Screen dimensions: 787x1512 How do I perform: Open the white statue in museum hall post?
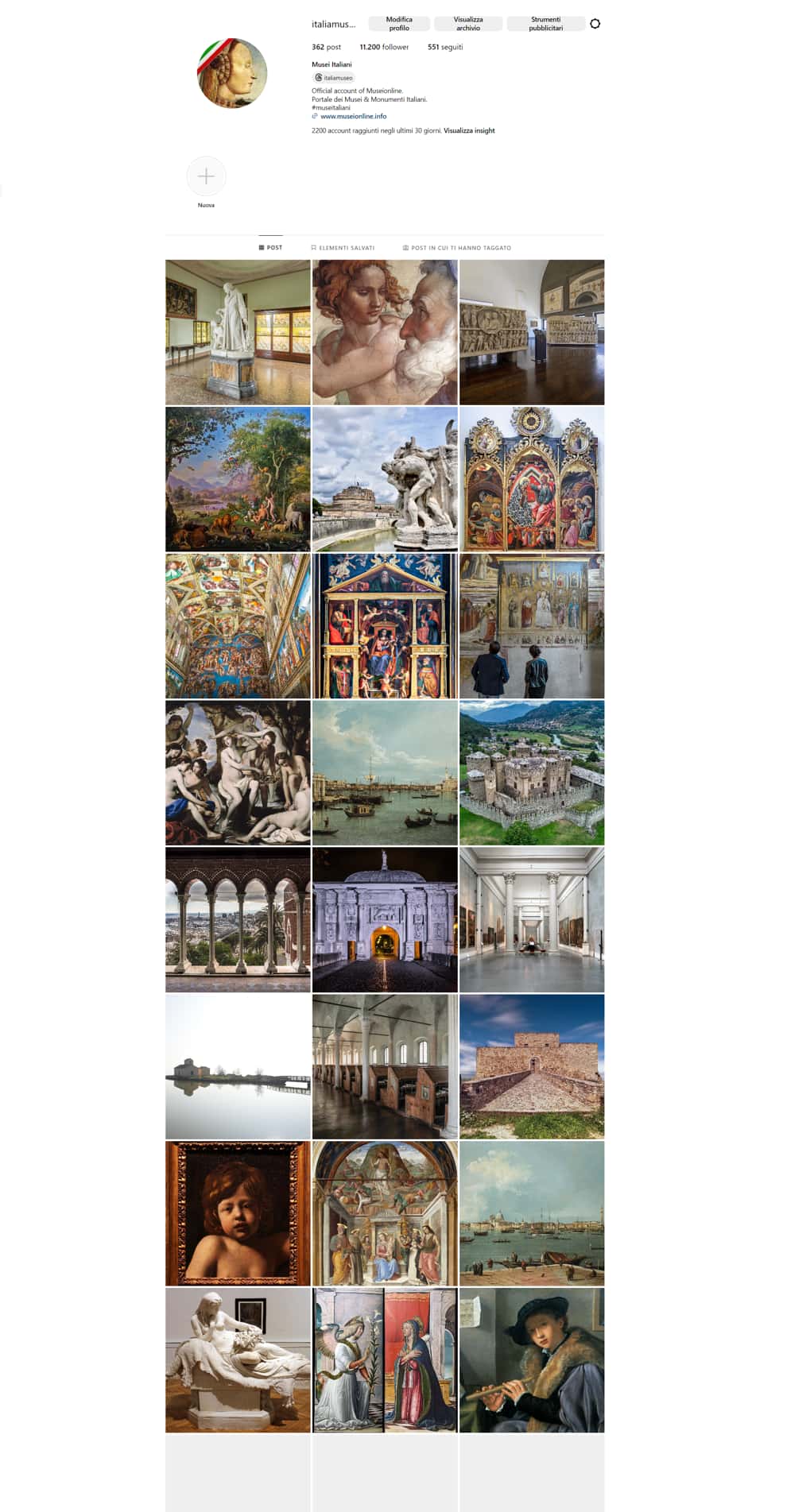point(238,332)
